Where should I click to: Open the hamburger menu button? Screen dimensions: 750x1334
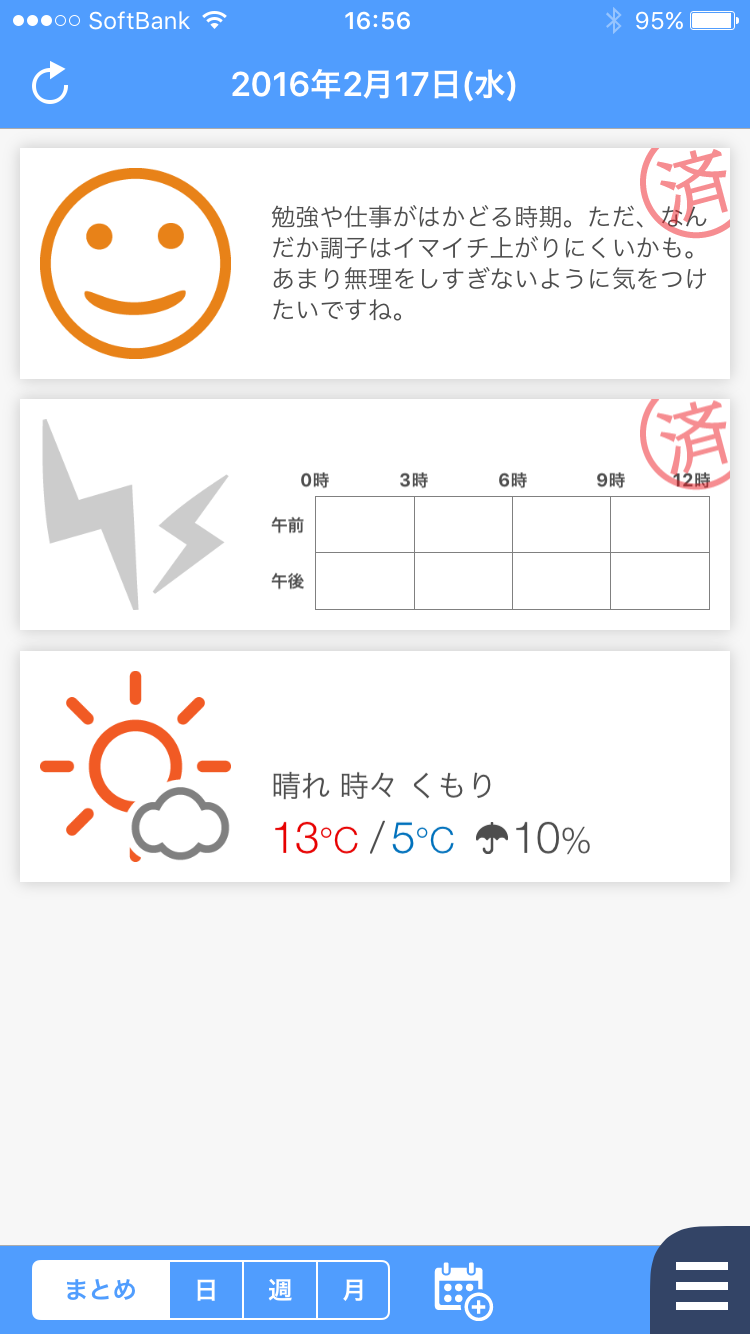pyautogui.click(x=702, y=1285)
